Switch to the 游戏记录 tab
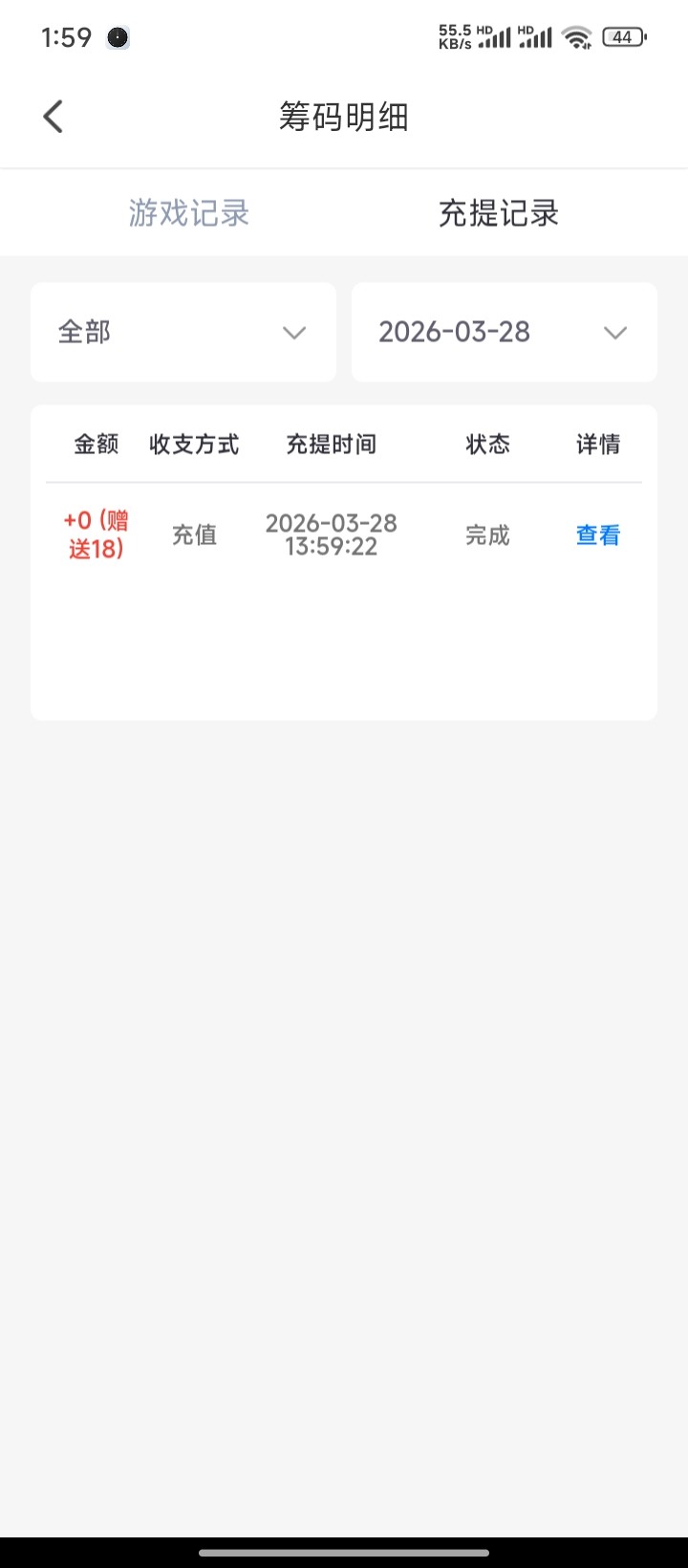 coord(189,213)
